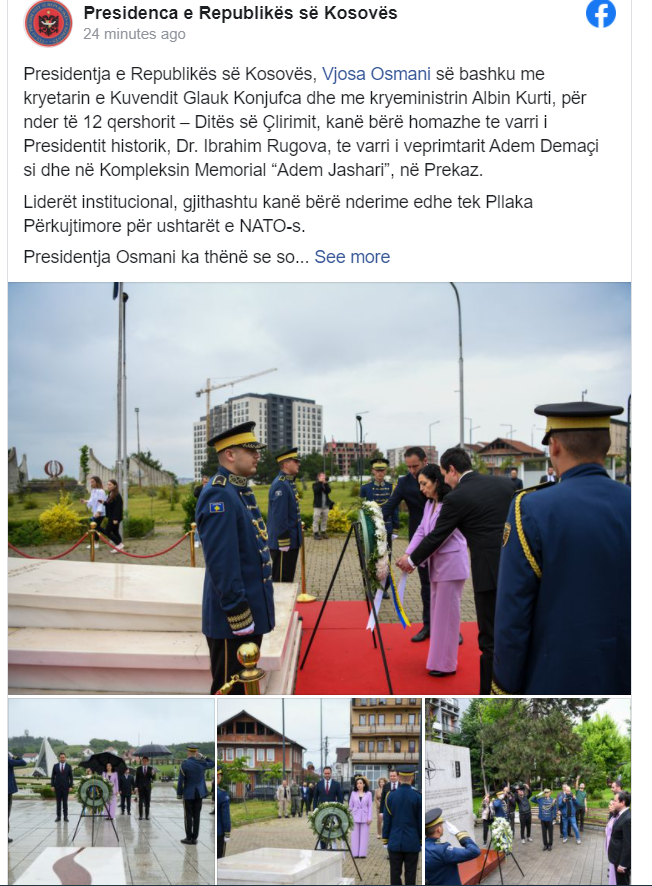The width and height of the screenshot is (652, 886).
Task: Open the Facebook logo icon
Action: (601, 14)
